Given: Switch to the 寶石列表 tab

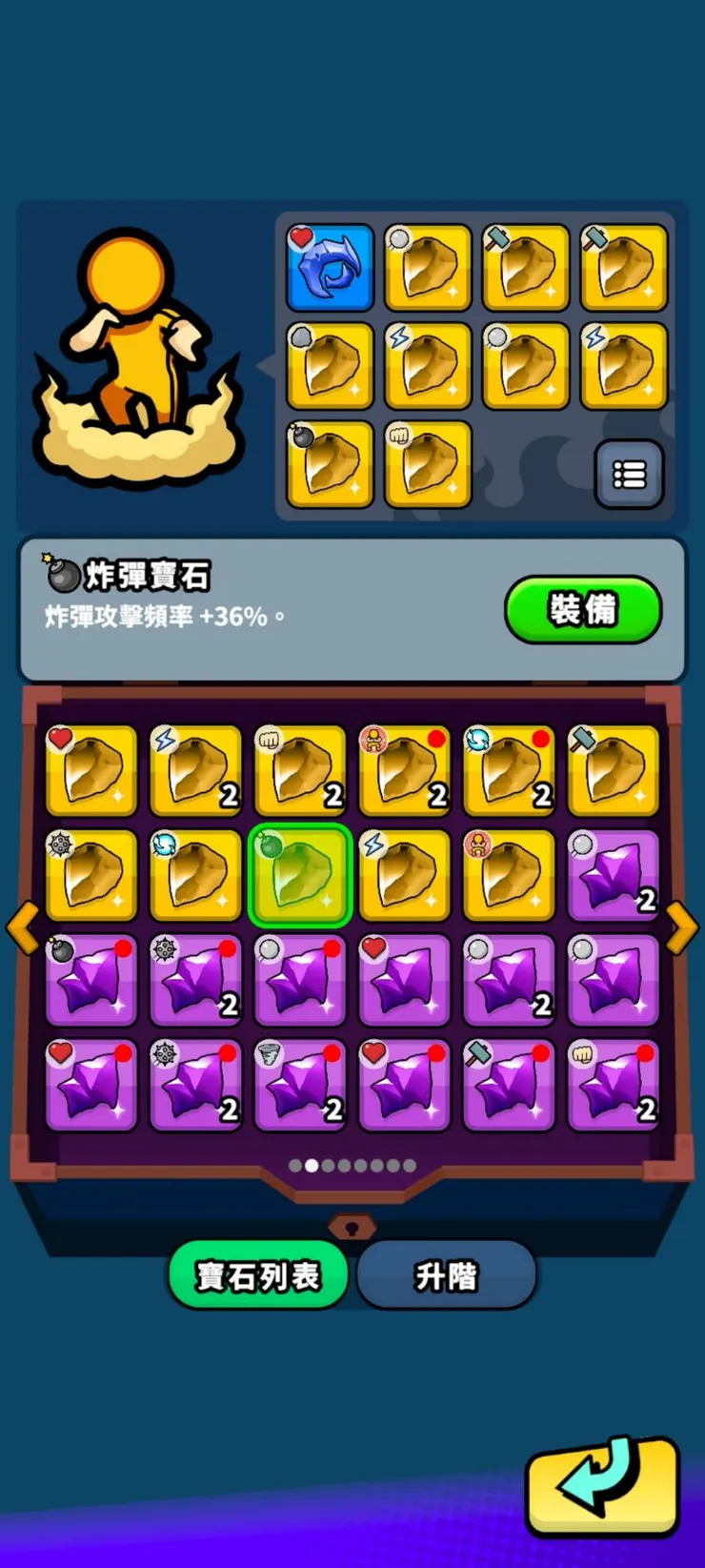Looking at the screenshot, I should (258, 1276).
